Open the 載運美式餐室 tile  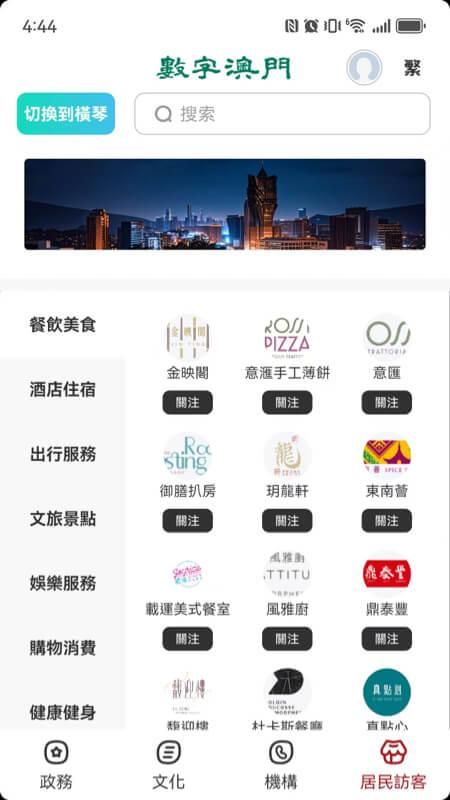(188, 586)
